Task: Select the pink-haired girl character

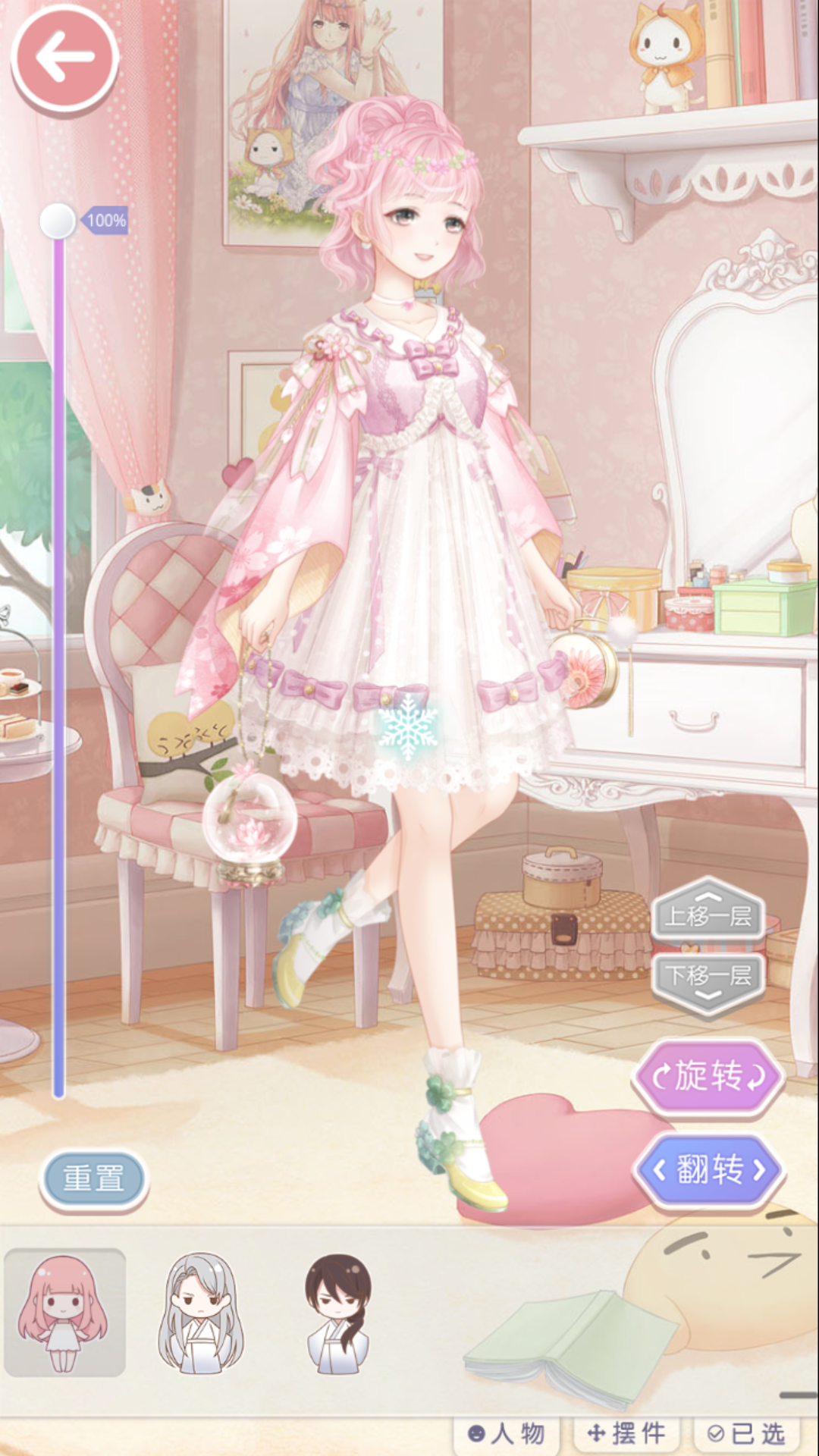Action: (x=64, y=1313)
